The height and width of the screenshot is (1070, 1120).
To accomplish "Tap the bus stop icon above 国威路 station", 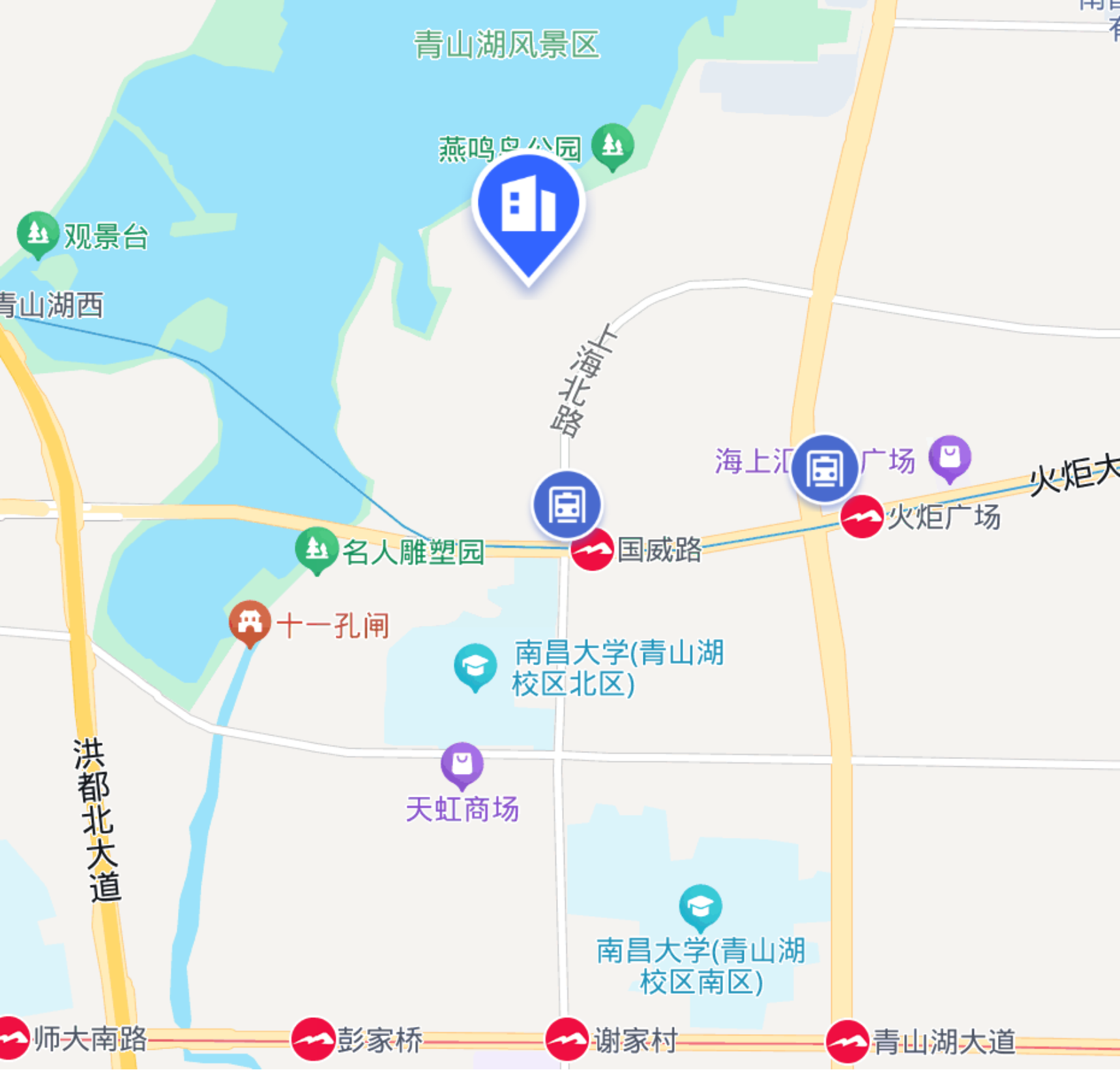I will coord(567,505).
